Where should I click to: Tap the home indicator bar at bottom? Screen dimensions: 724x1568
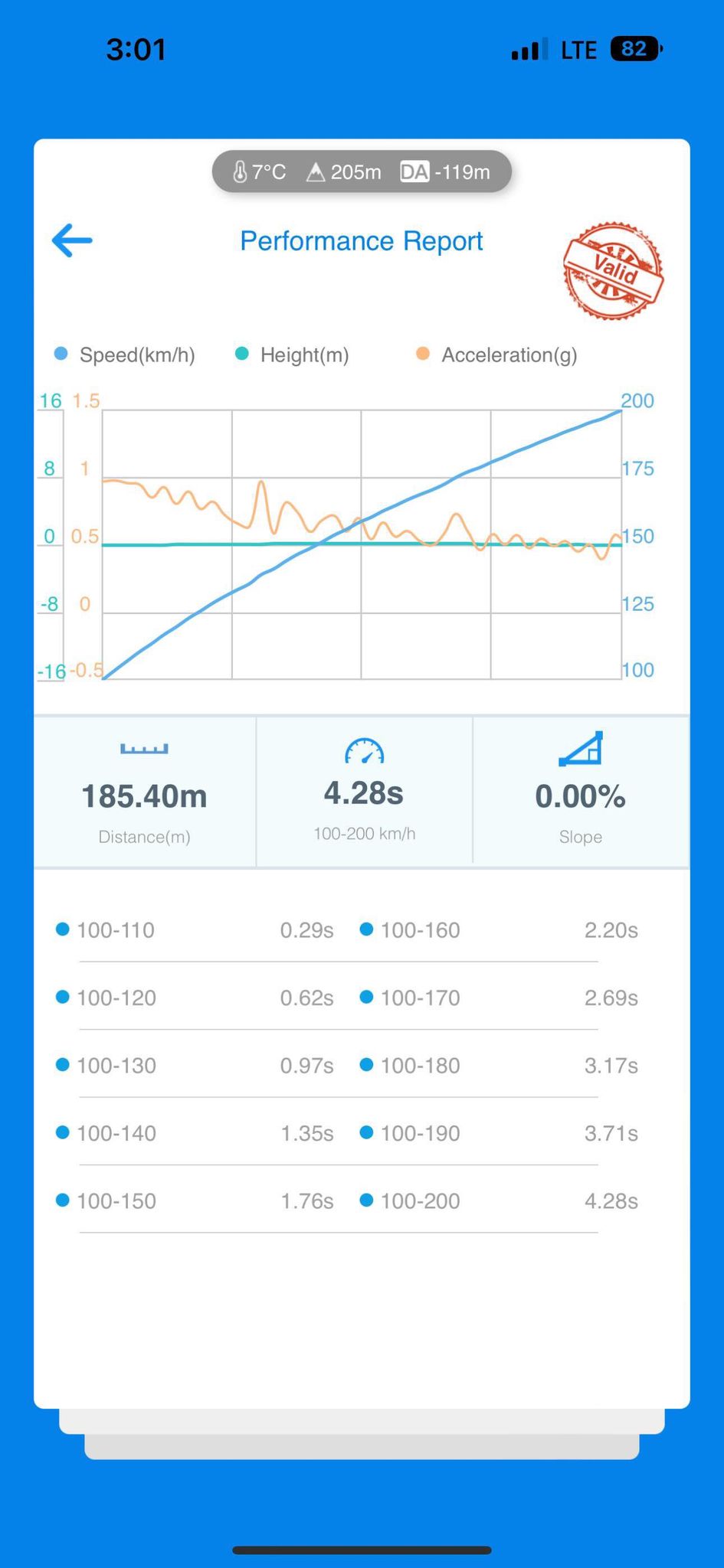pyautogui.click(x=362, y=1551)
